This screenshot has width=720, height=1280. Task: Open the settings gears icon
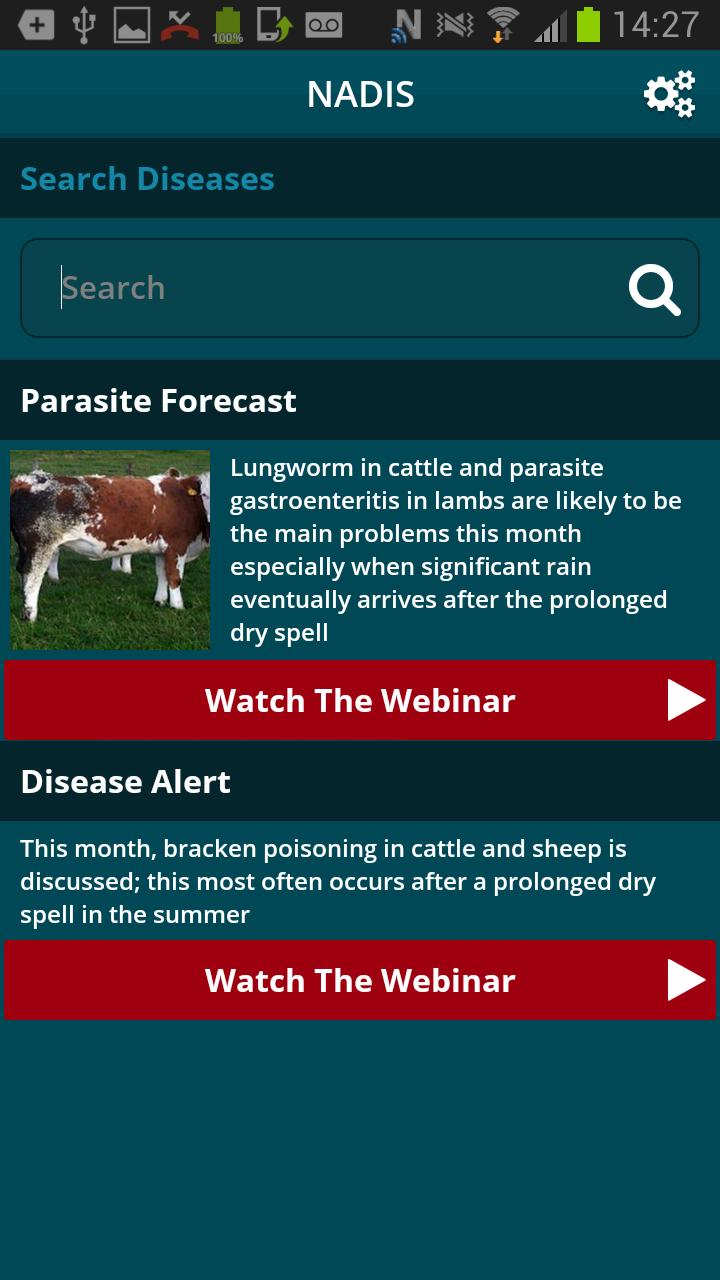tap(669, 94)
